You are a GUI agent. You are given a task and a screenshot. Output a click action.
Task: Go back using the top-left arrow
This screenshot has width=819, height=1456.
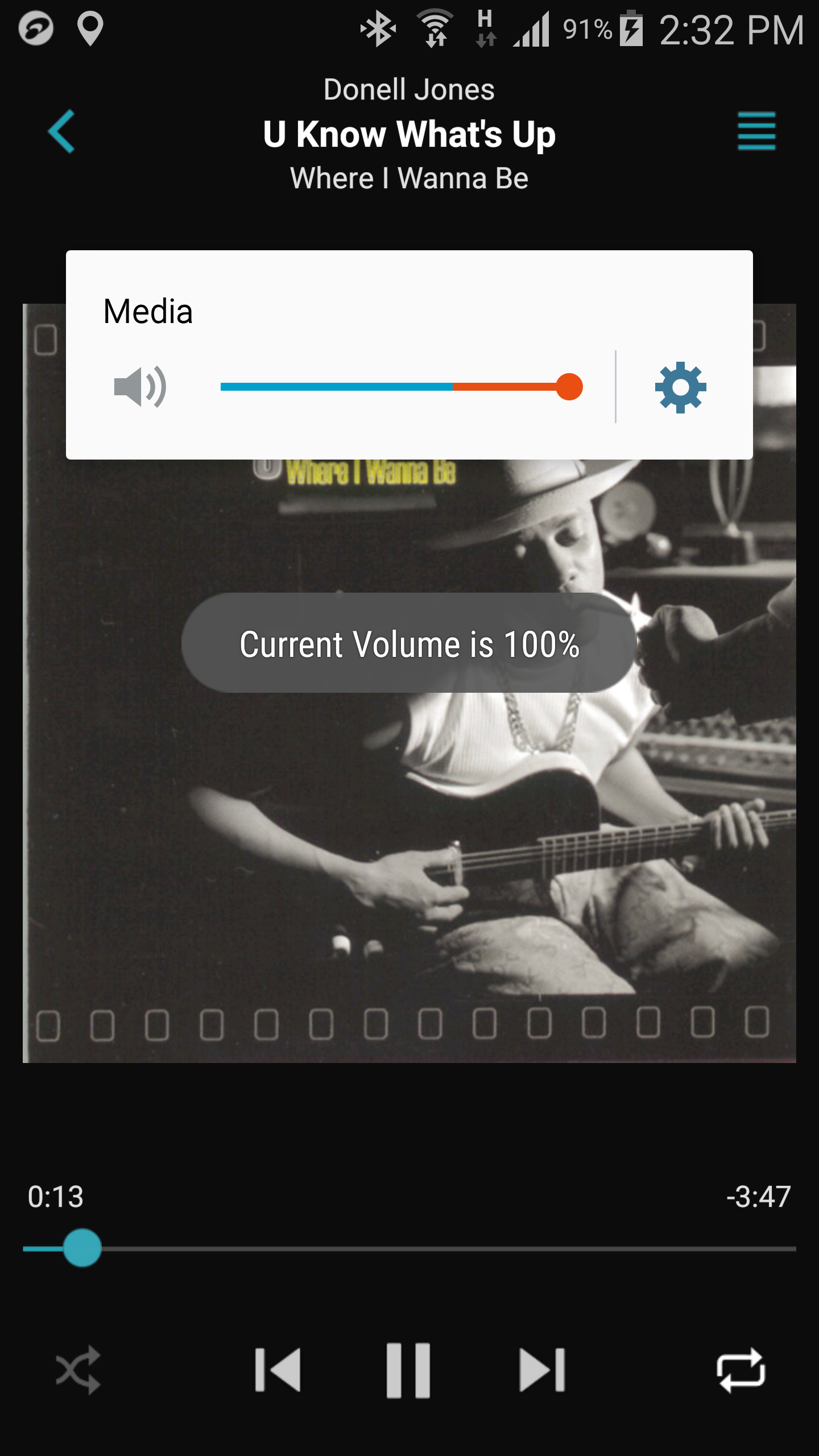[x=61, y=131]
